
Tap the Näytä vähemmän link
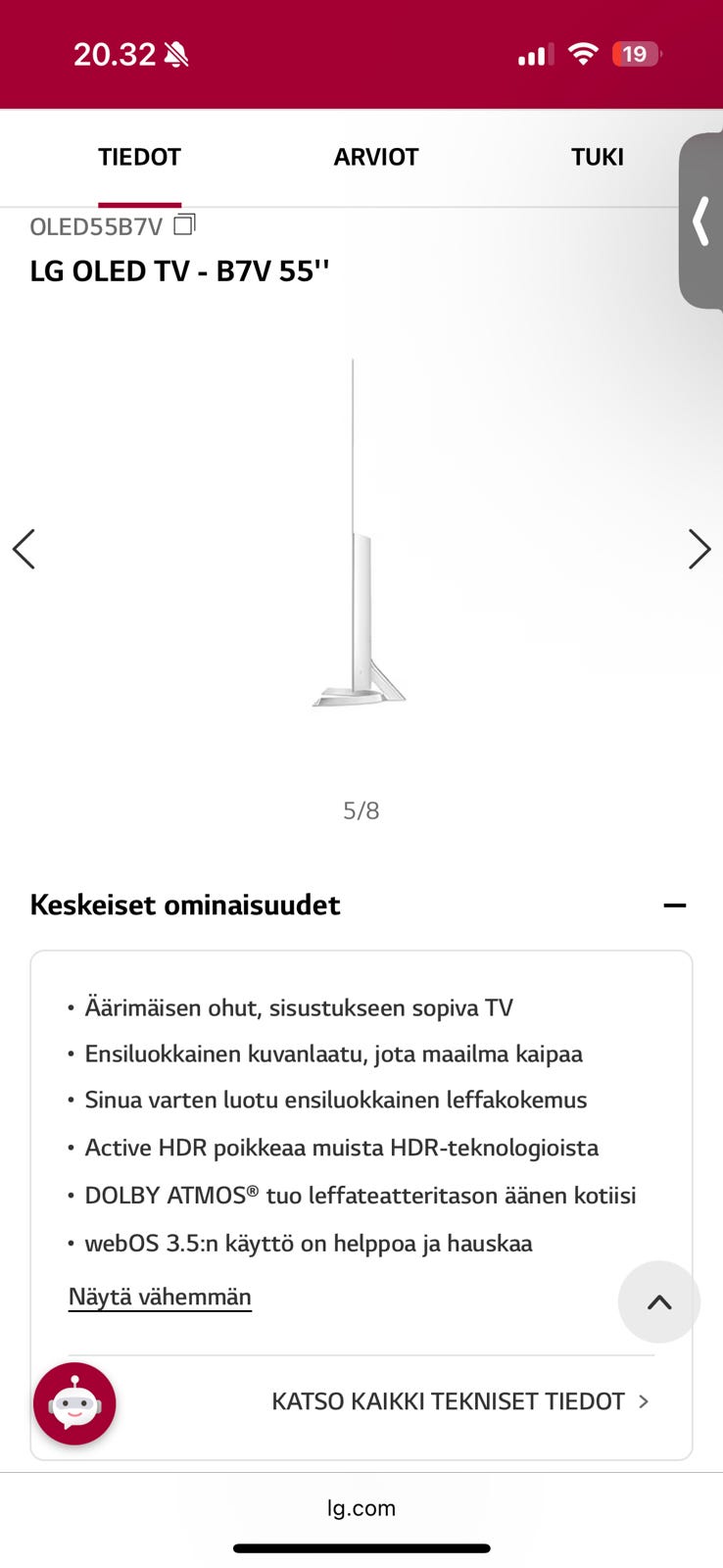coord(160,1297)
